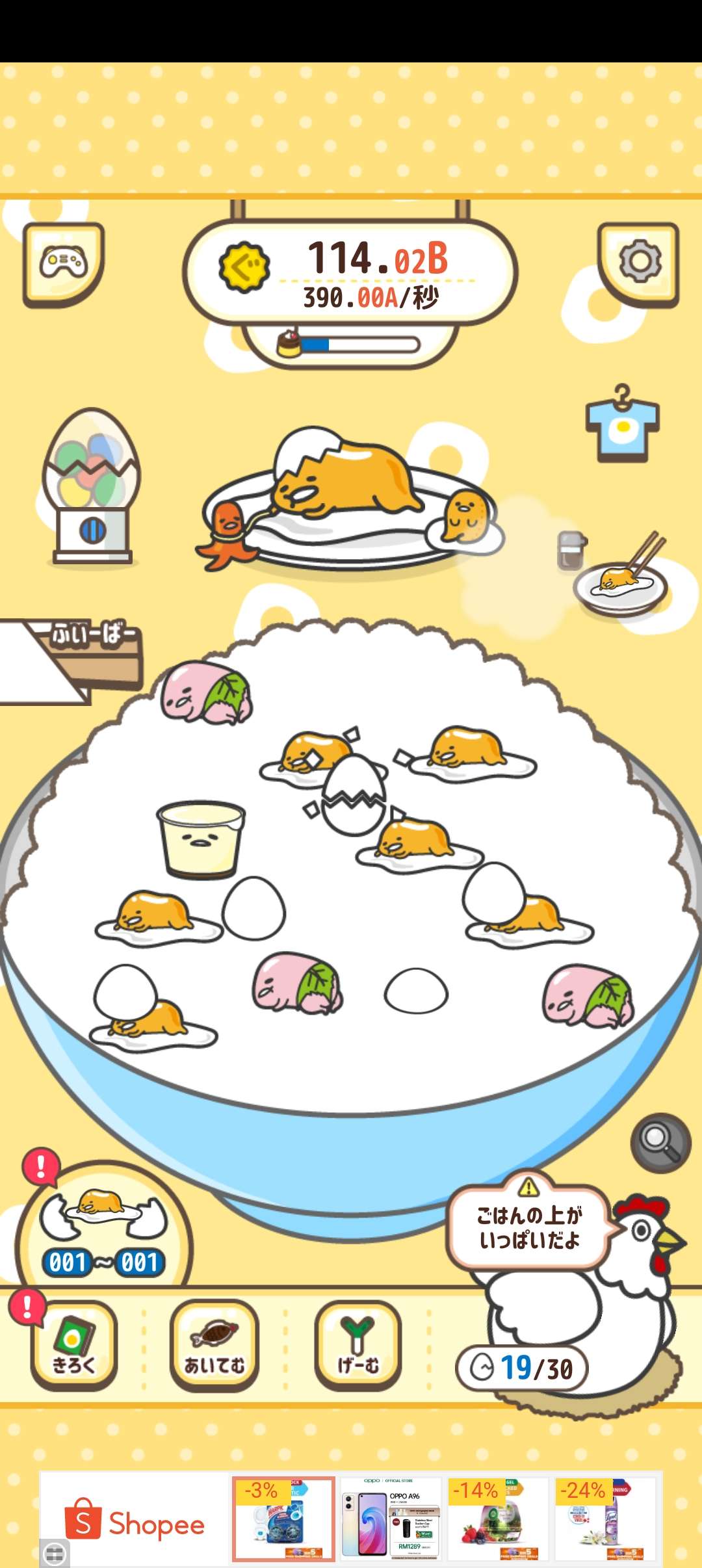Image resolution: width=702 pixels, height=1568 pixels.
Task: Open the Shopee ad with -3% discount
Action: [x=283, y=1519]
